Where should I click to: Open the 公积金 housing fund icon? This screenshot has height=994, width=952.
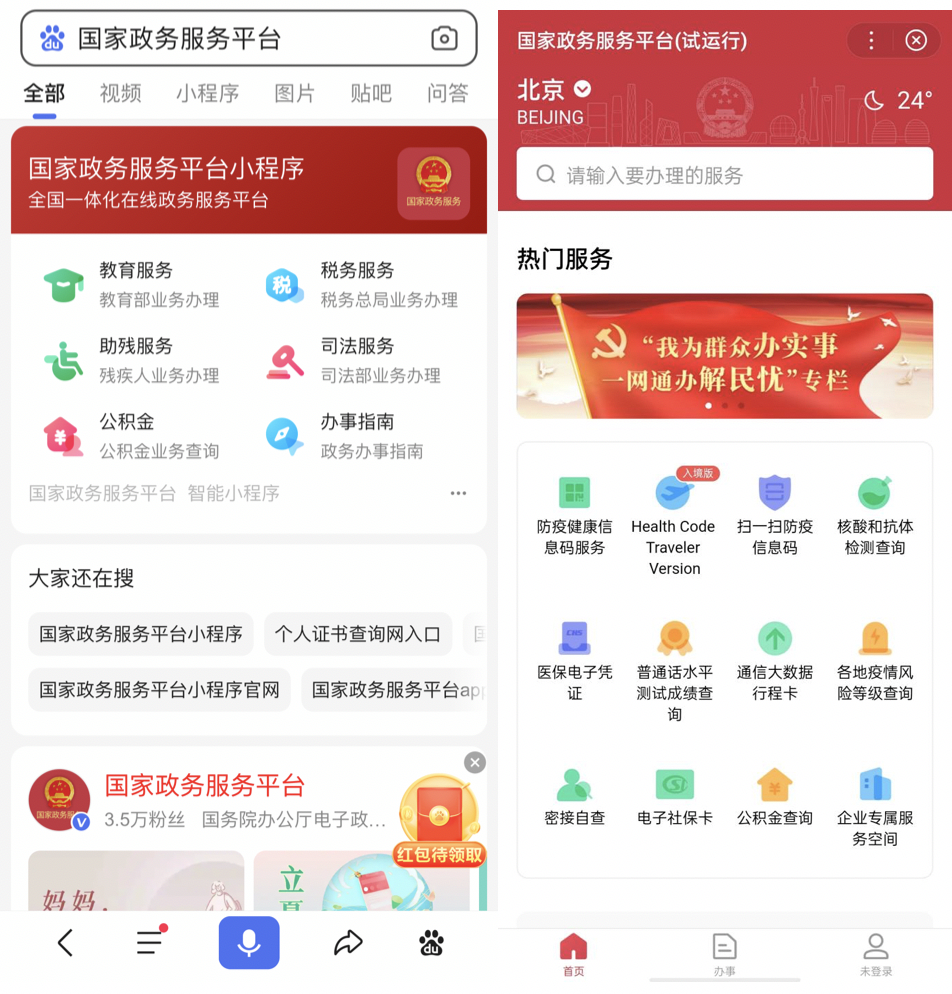pyautogui.click(x=63, y=436)
